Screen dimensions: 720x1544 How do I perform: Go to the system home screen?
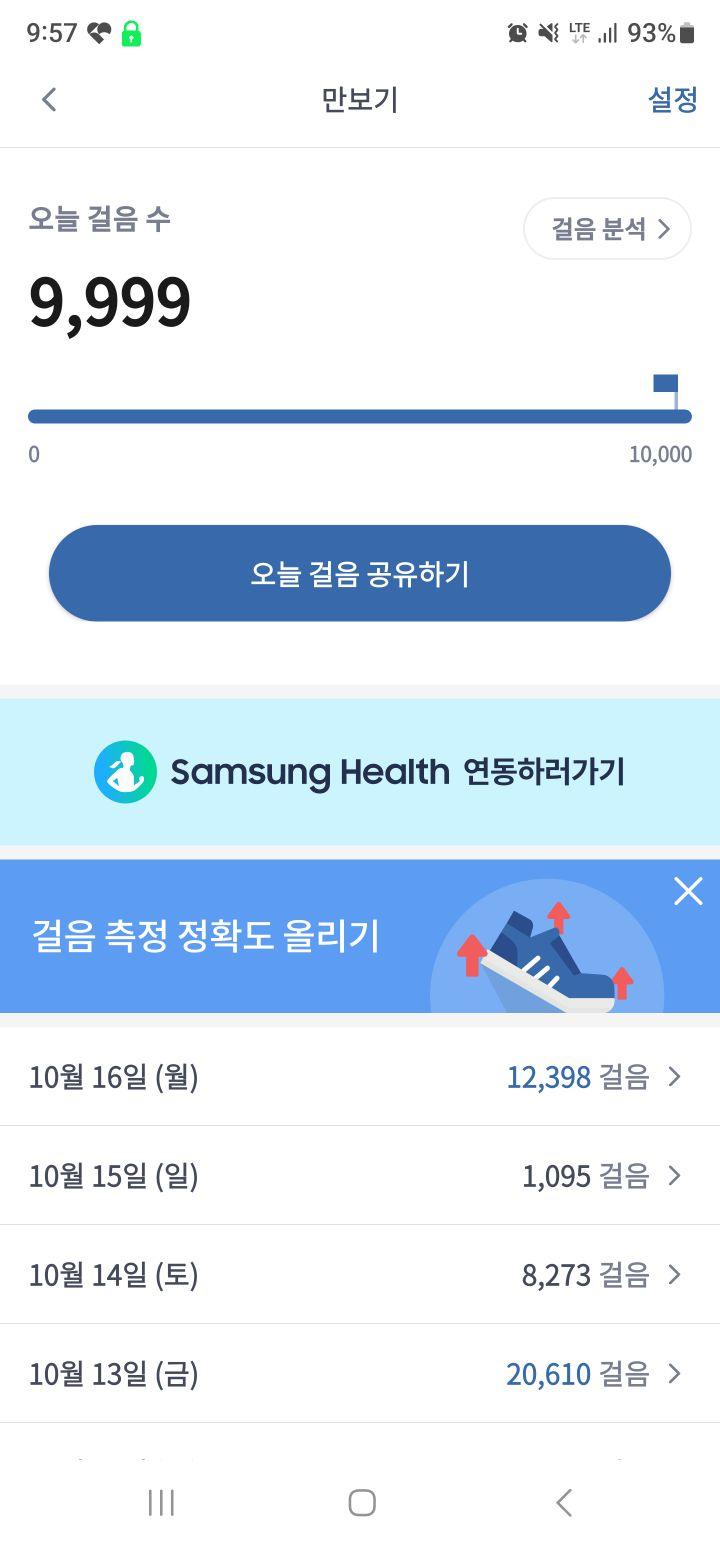[x=361, y=1502]
